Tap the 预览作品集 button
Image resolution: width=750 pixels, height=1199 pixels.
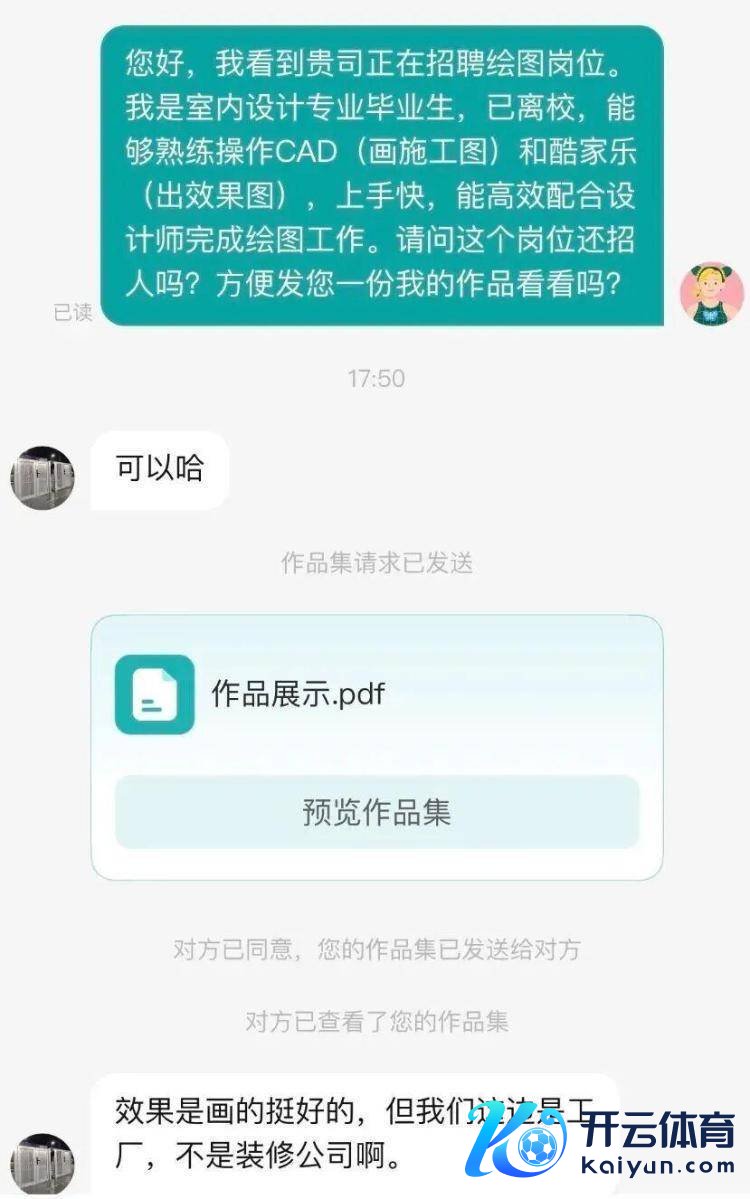tap(376, 812)
